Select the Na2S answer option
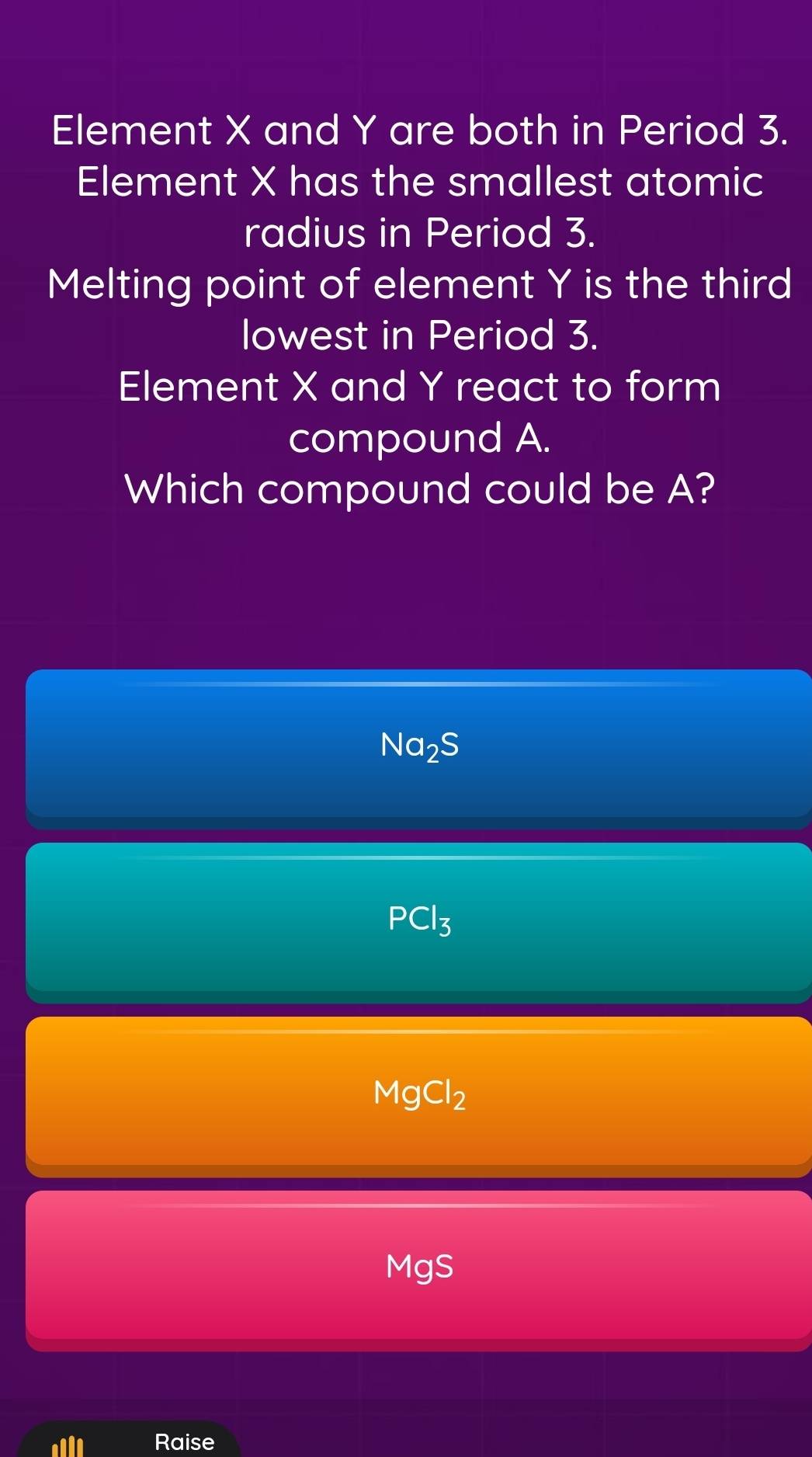This screenshot has width=812, height=1457. tap(419, 746)
